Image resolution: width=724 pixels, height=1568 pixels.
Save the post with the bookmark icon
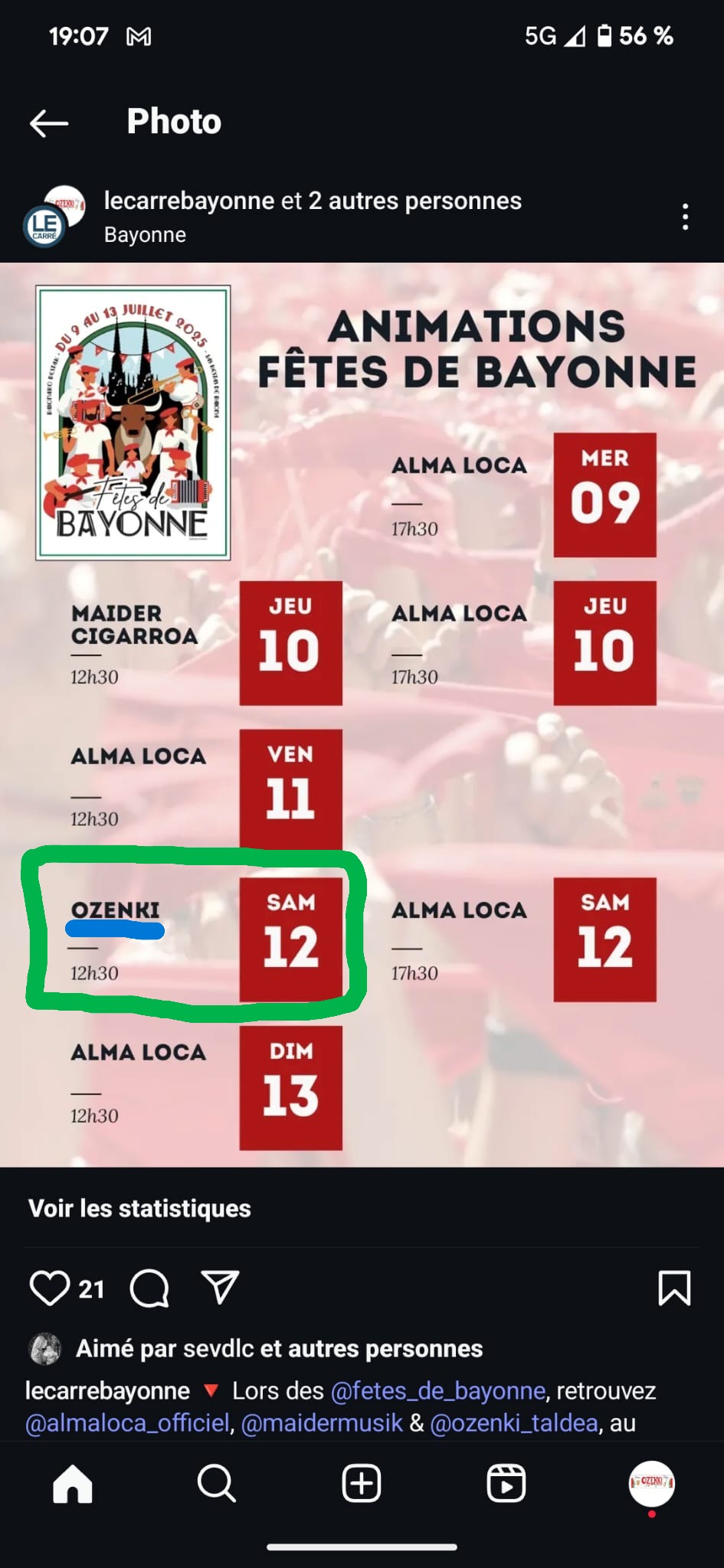tap(674, 1288)
